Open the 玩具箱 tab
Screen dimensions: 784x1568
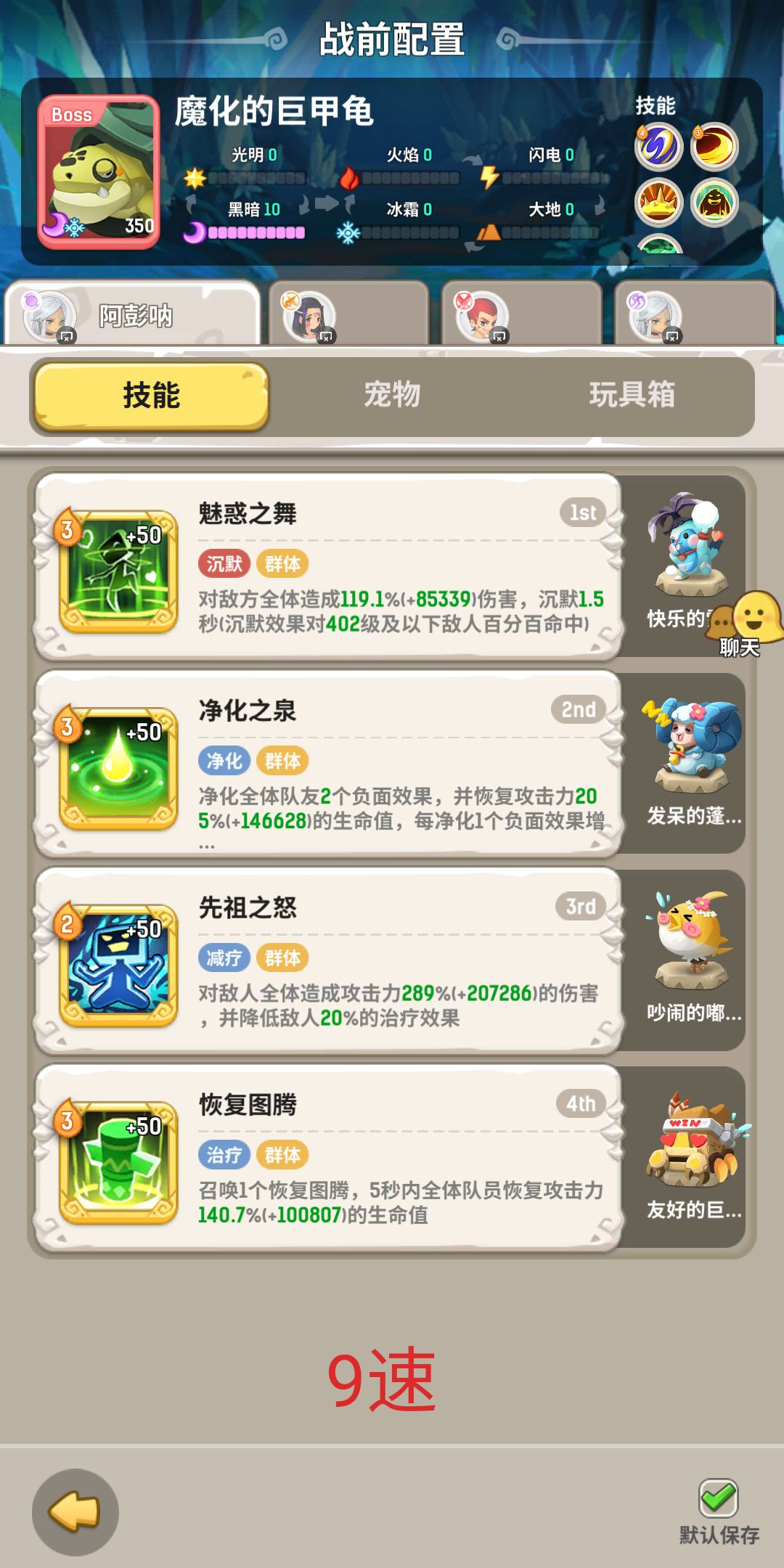point(632,396)
